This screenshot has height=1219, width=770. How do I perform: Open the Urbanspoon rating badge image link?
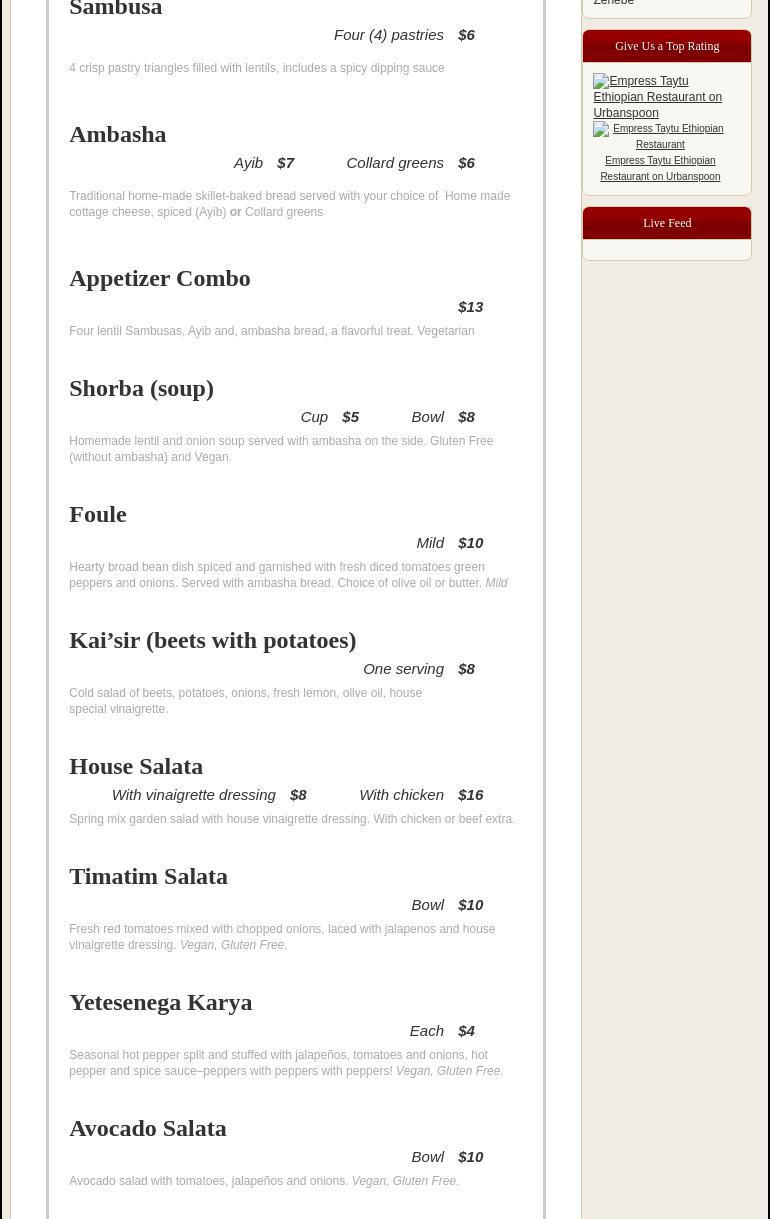(x=657, y=97)
